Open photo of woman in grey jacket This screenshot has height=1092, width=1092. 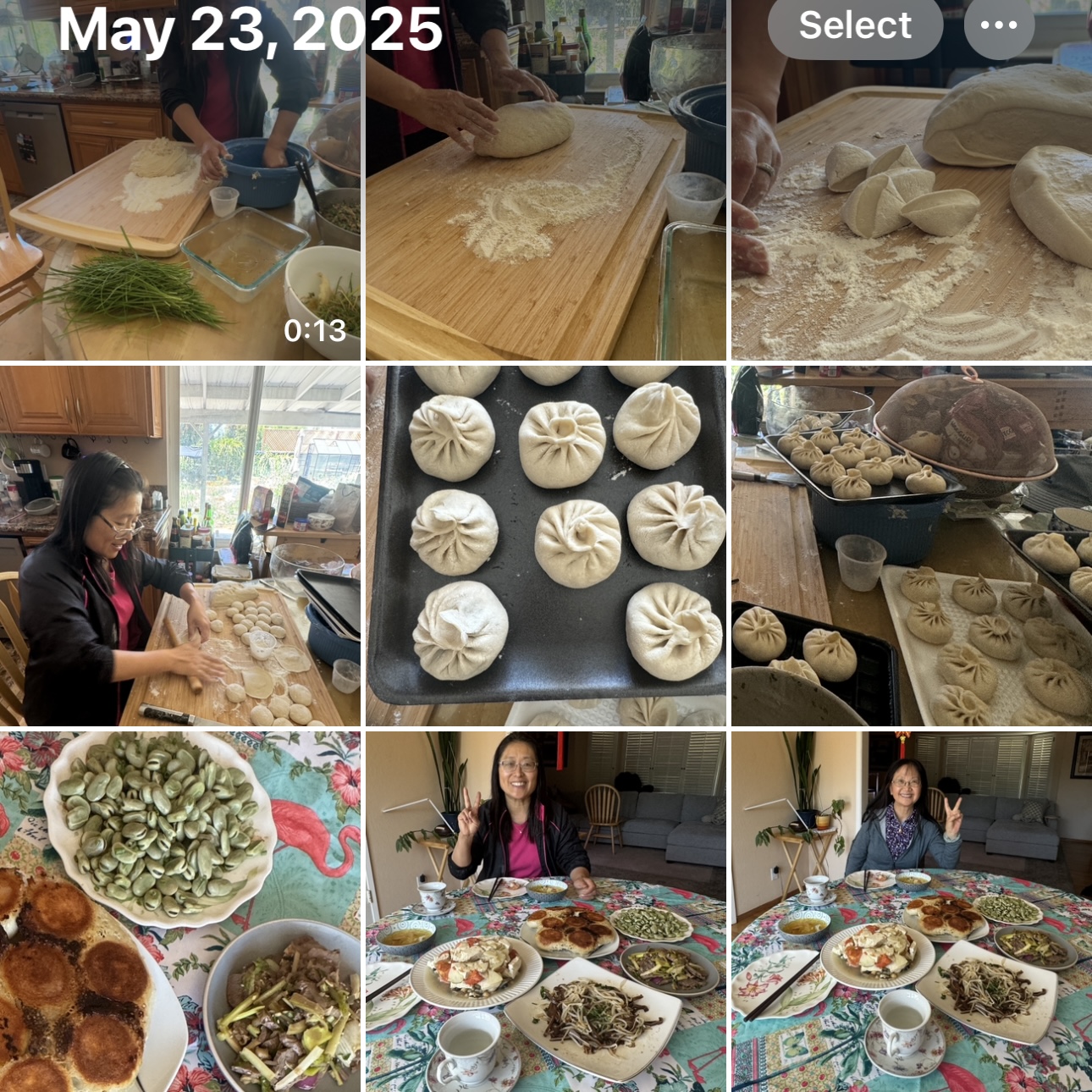[x=912, y=912]
